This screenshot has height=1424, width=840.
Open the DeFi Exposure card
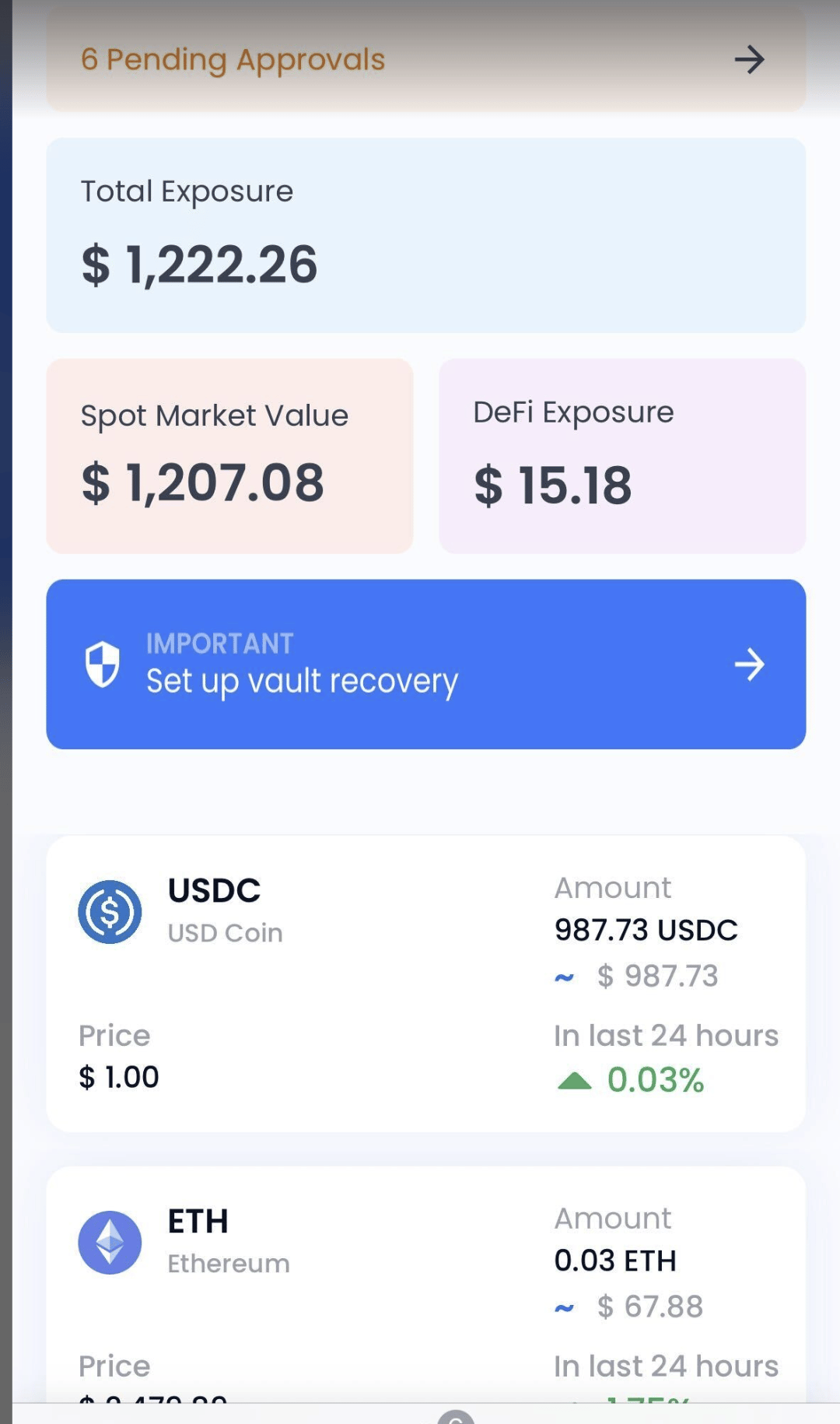622,456
